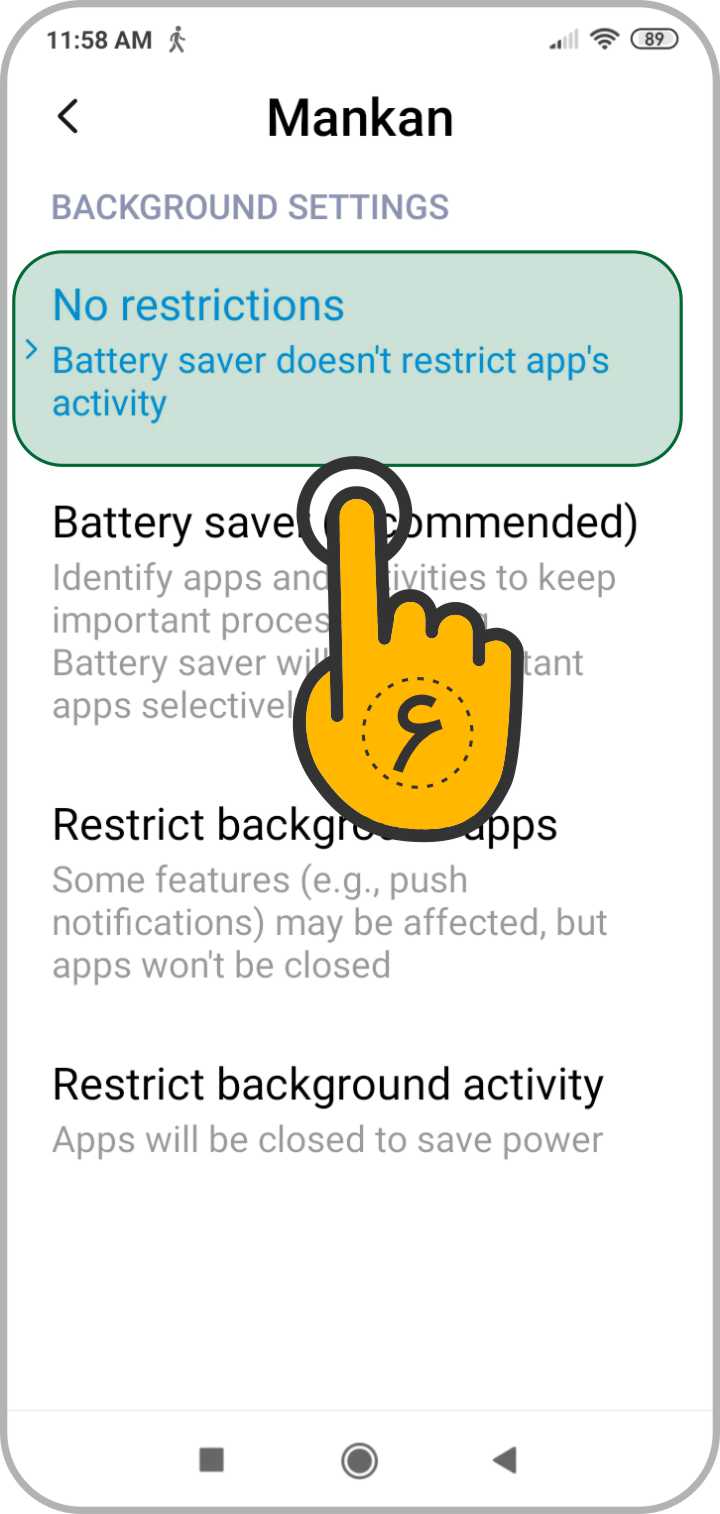
Task: Choose Restrict background activity
Action: tap(347, 1108)
